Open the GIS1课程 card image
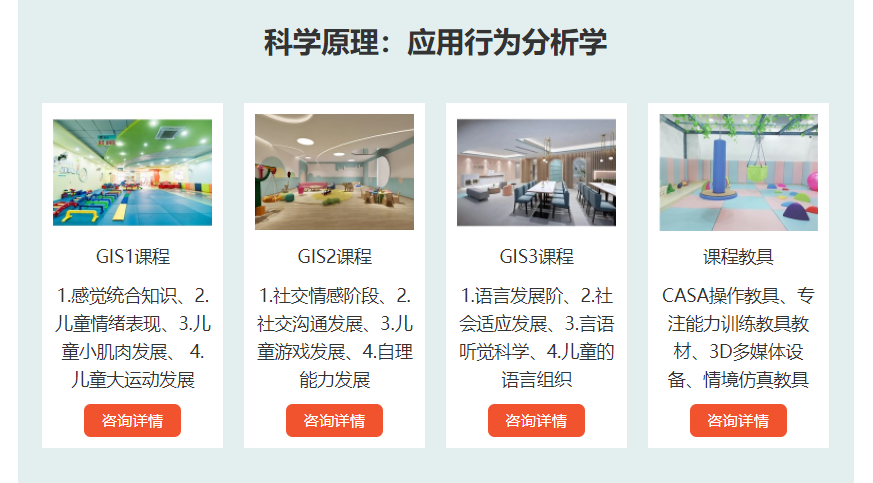 pos(132,172)
